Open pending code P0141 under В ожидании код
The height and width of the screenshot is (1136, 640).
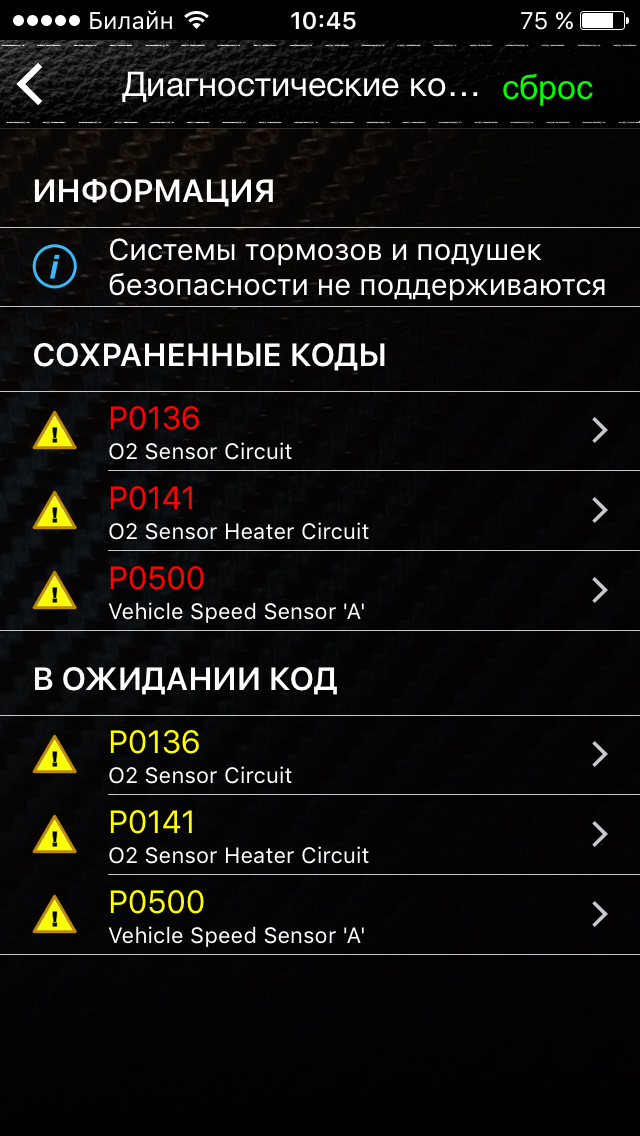[x=320, y=835]
